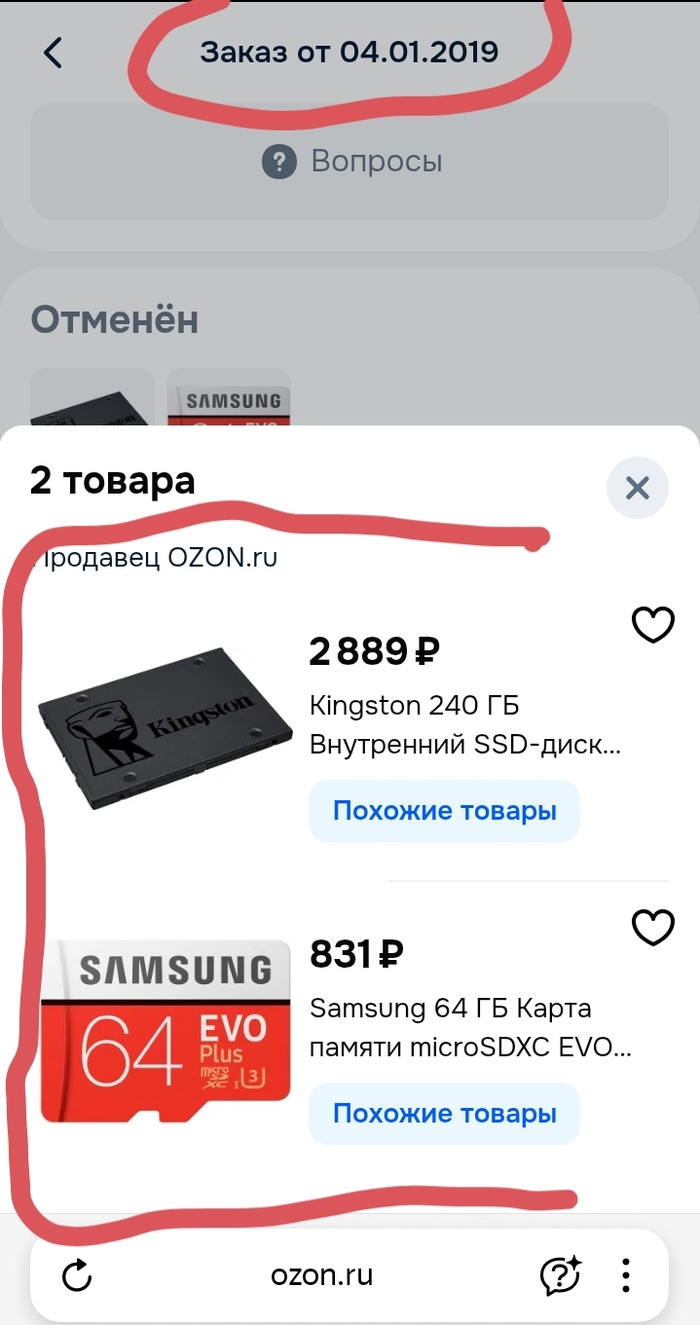
Task: Show similar items for Samsung card
Action: tap(444, 1114)
